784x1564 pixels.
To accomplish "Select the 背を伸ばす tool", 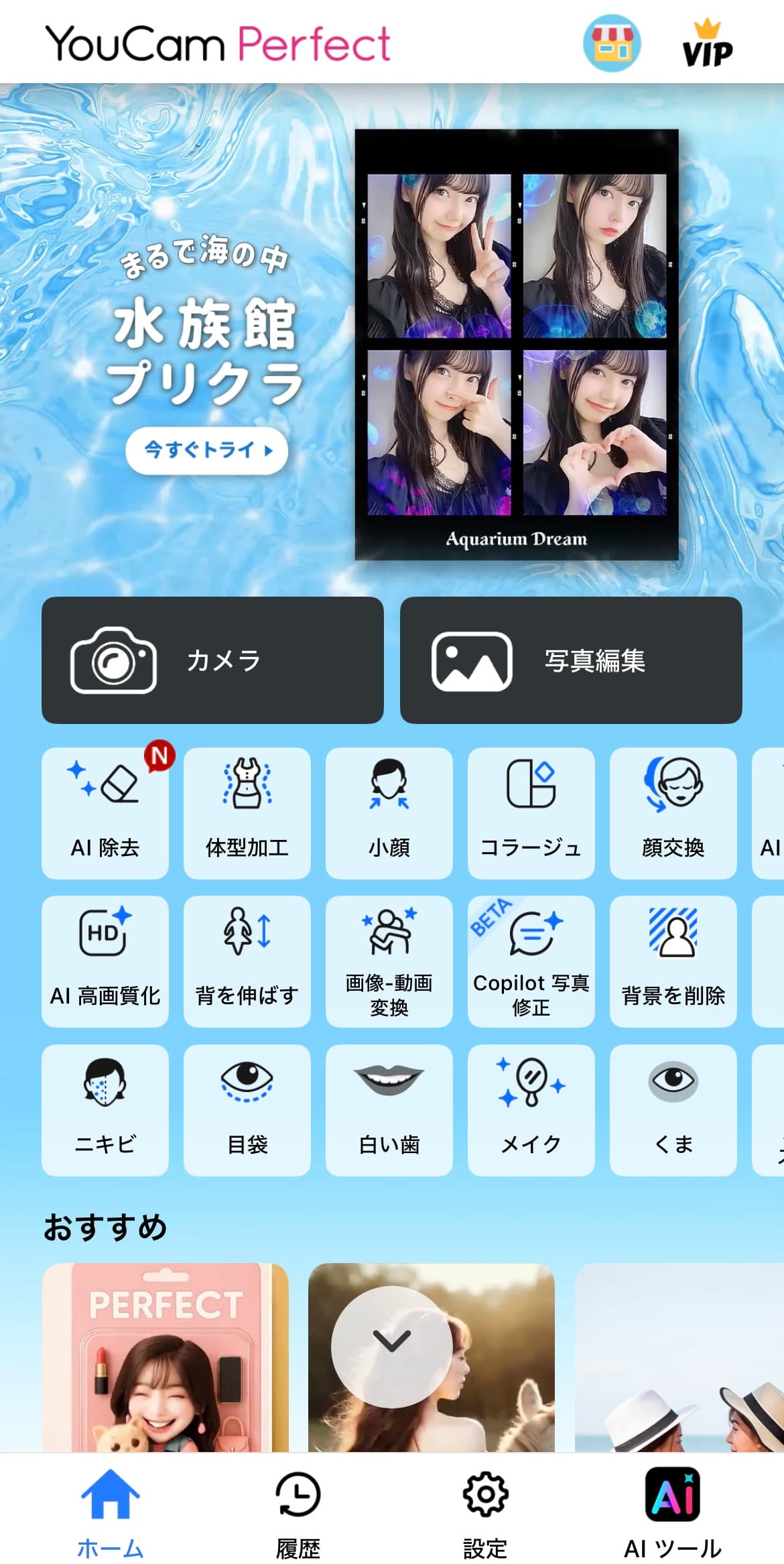I will click(x=247, y=961).
